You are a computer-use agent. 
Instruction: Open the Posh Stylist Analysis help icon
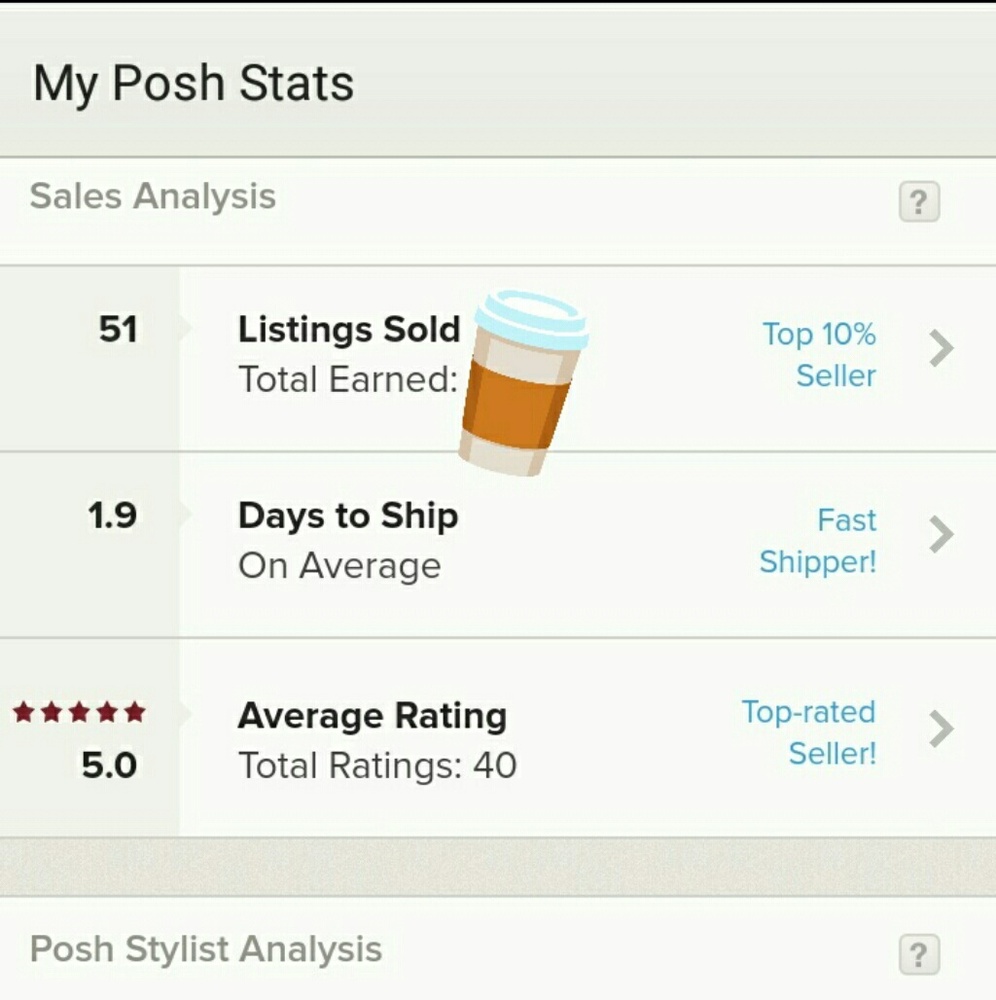pos(918,956)
